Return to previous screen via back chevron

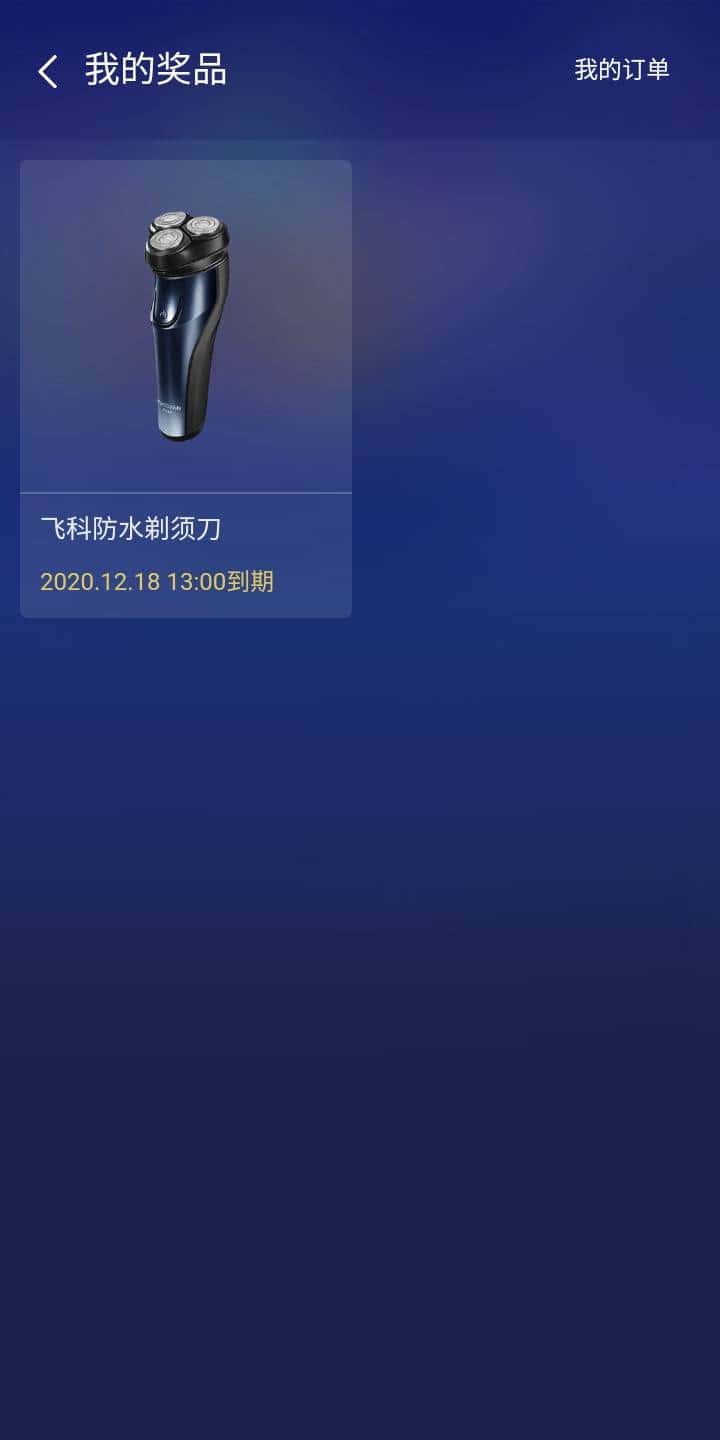tap(46, 71)
